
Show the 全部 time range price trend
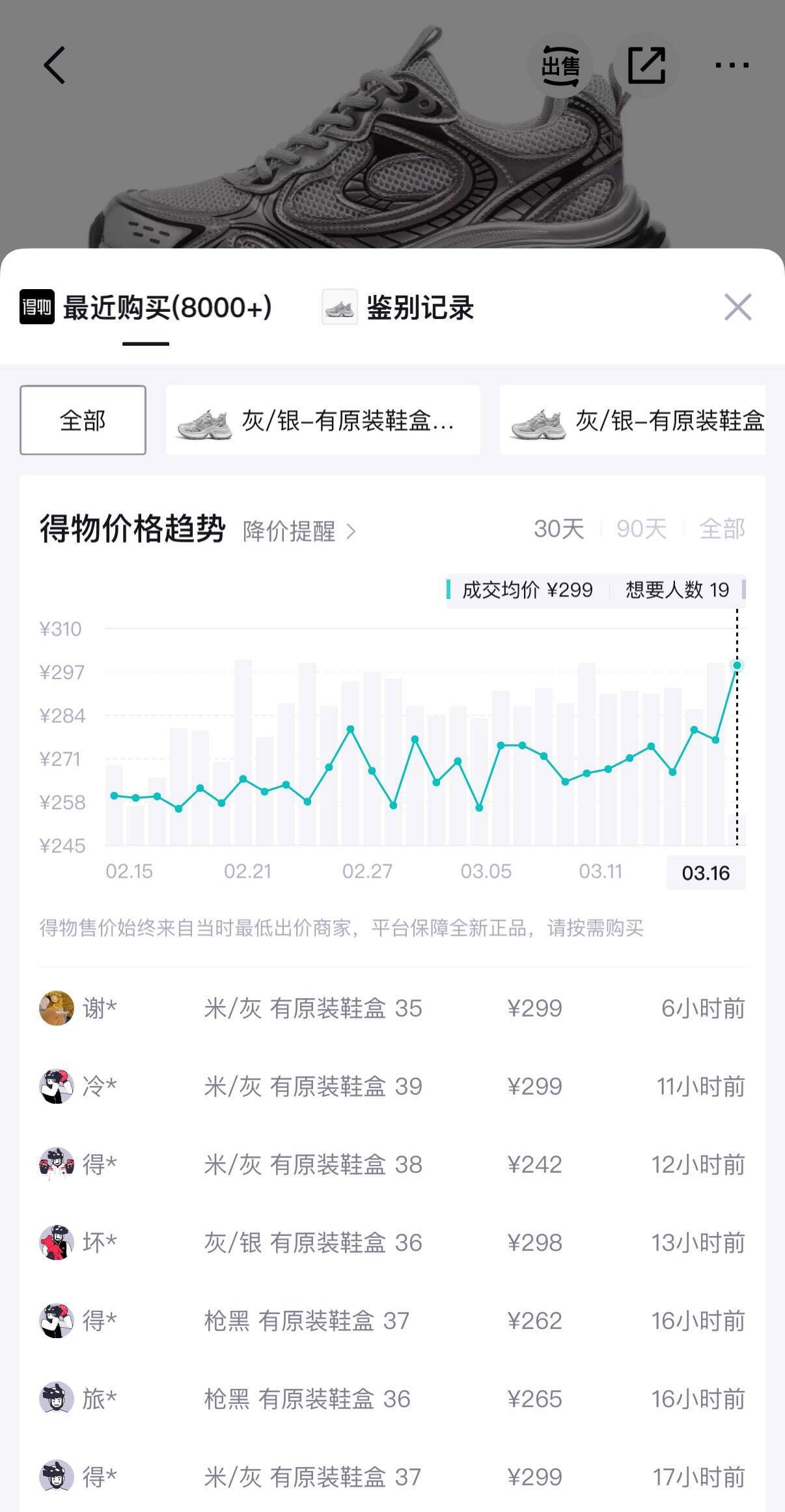tap(722, 529)
